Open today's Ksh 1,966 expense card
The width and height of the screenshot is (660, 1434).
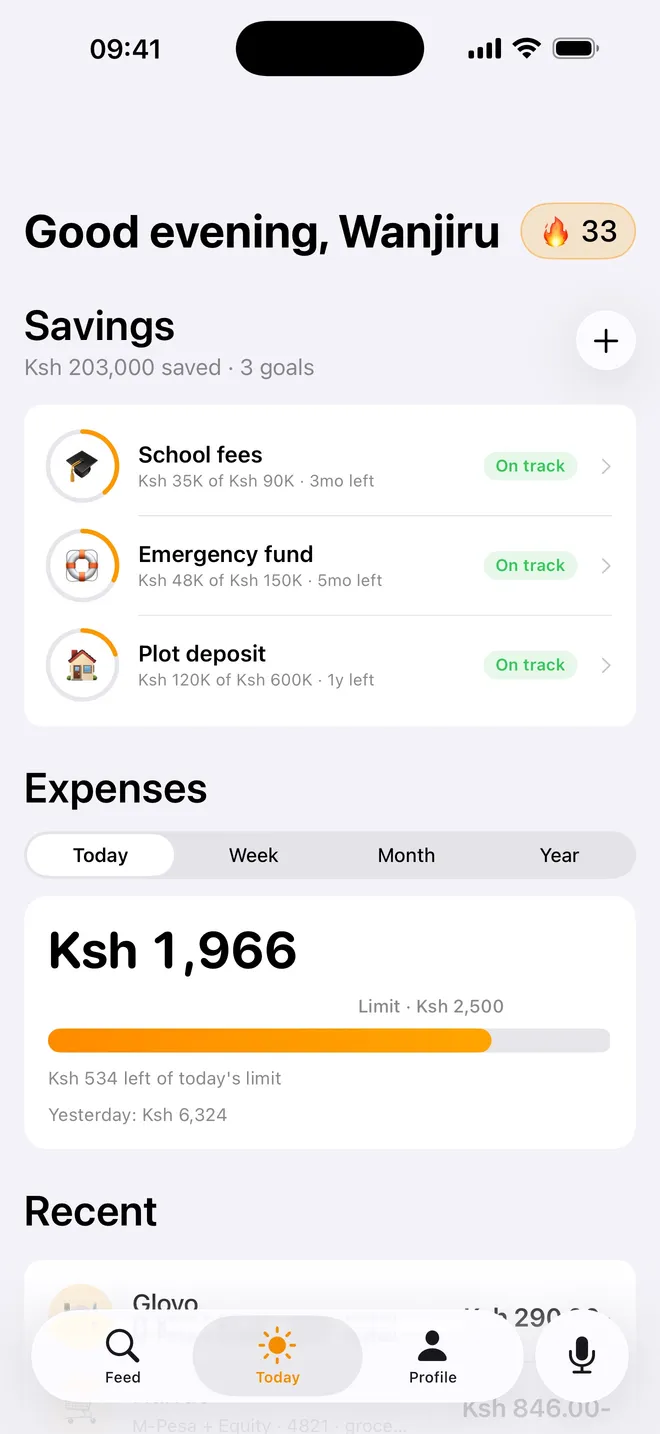(x=330, y=1022)
